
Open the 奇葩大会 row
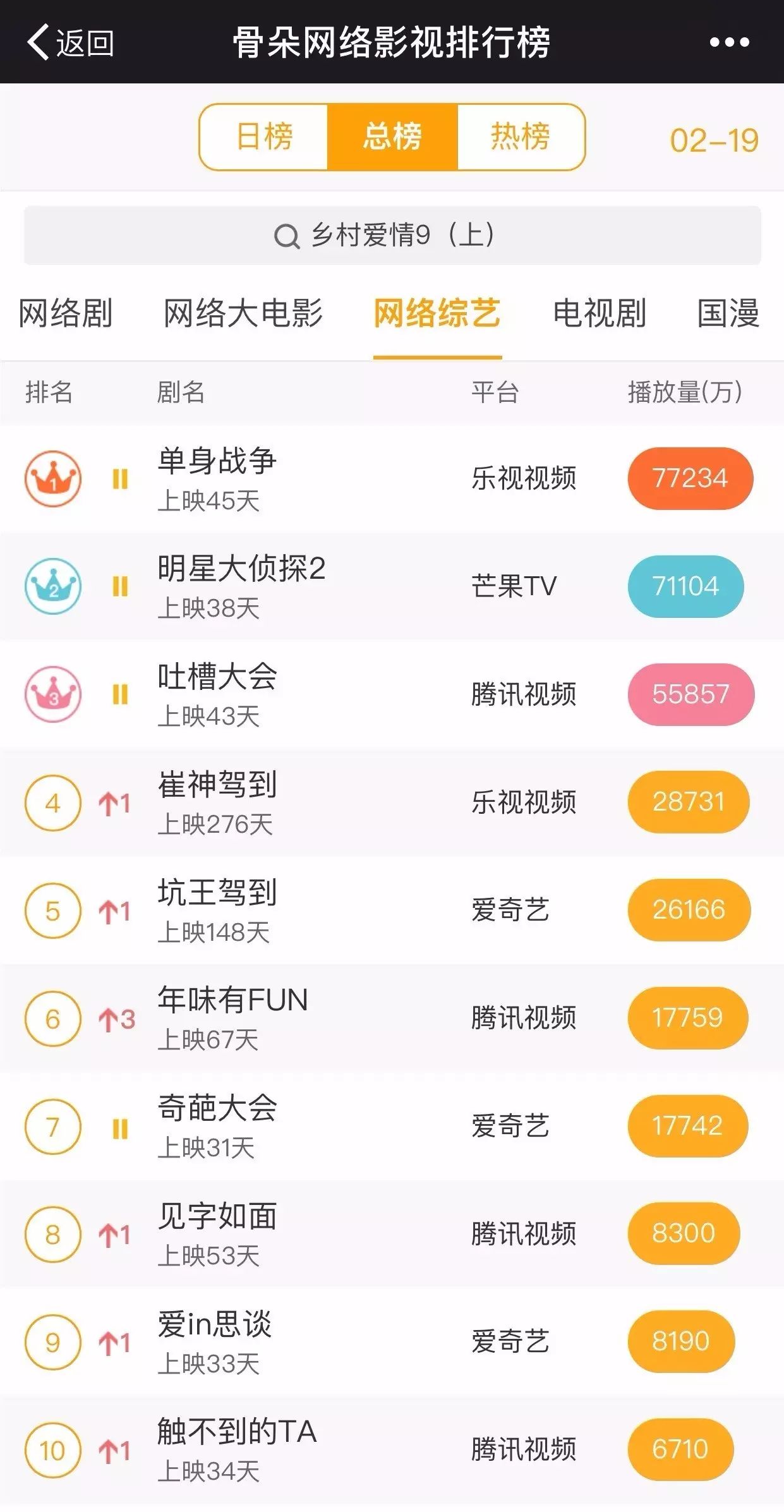[x=392, y=1126]
